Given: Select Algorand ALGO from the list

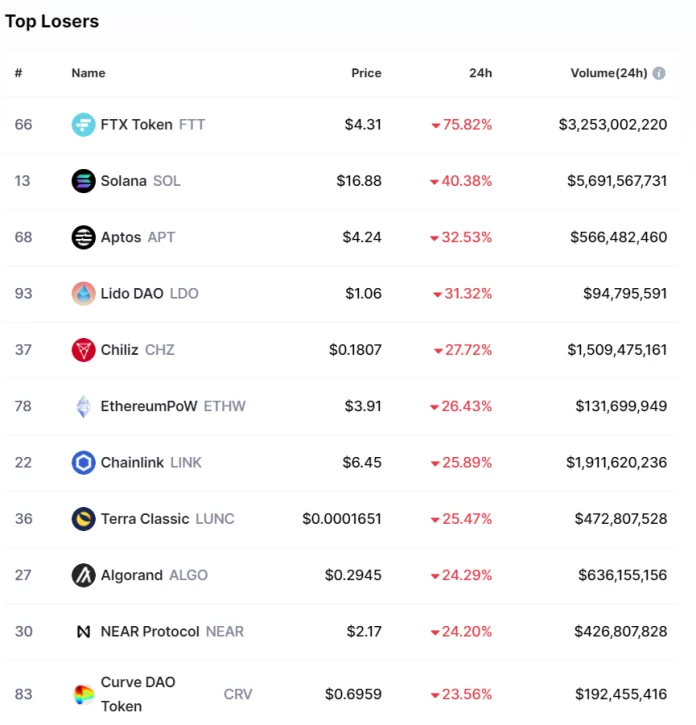Looking at the screenshot, I should click(x=131, y=575).
